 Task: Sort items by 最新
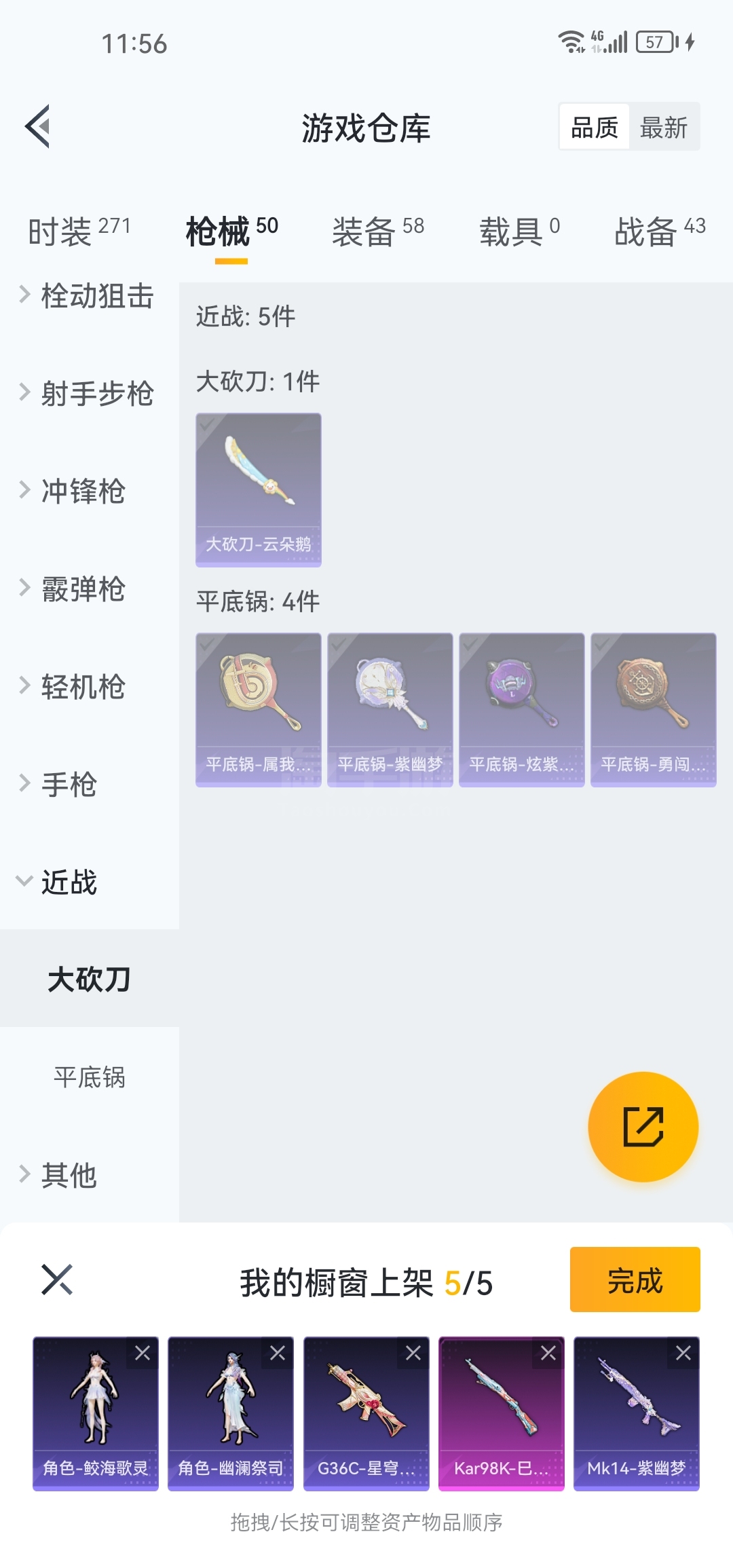point(663,128)
